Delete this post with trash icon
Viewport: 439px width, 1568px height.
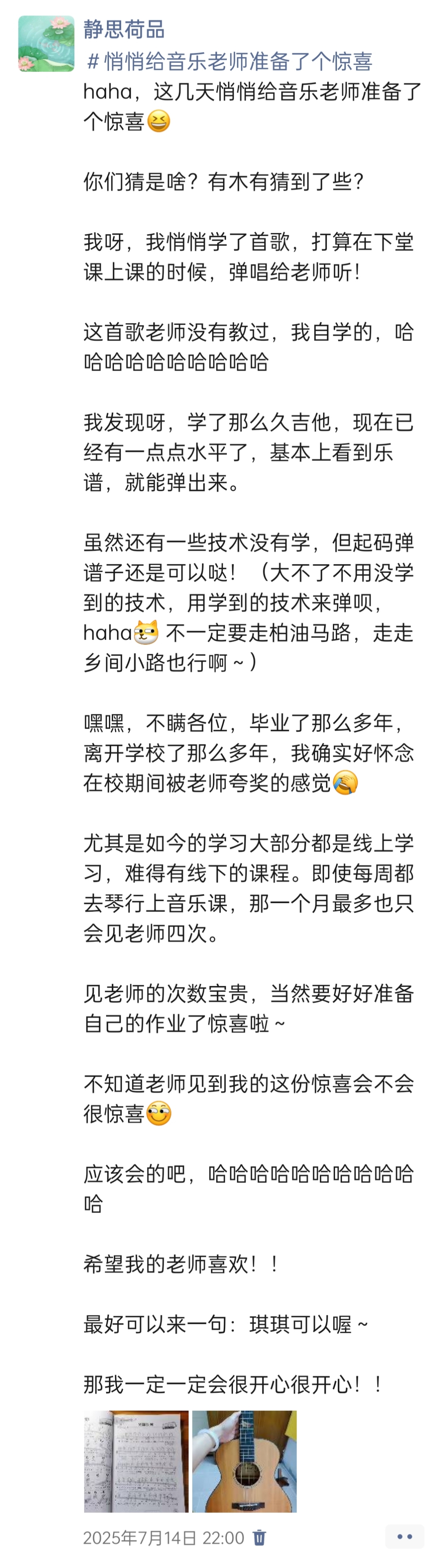coord(259,1537)
